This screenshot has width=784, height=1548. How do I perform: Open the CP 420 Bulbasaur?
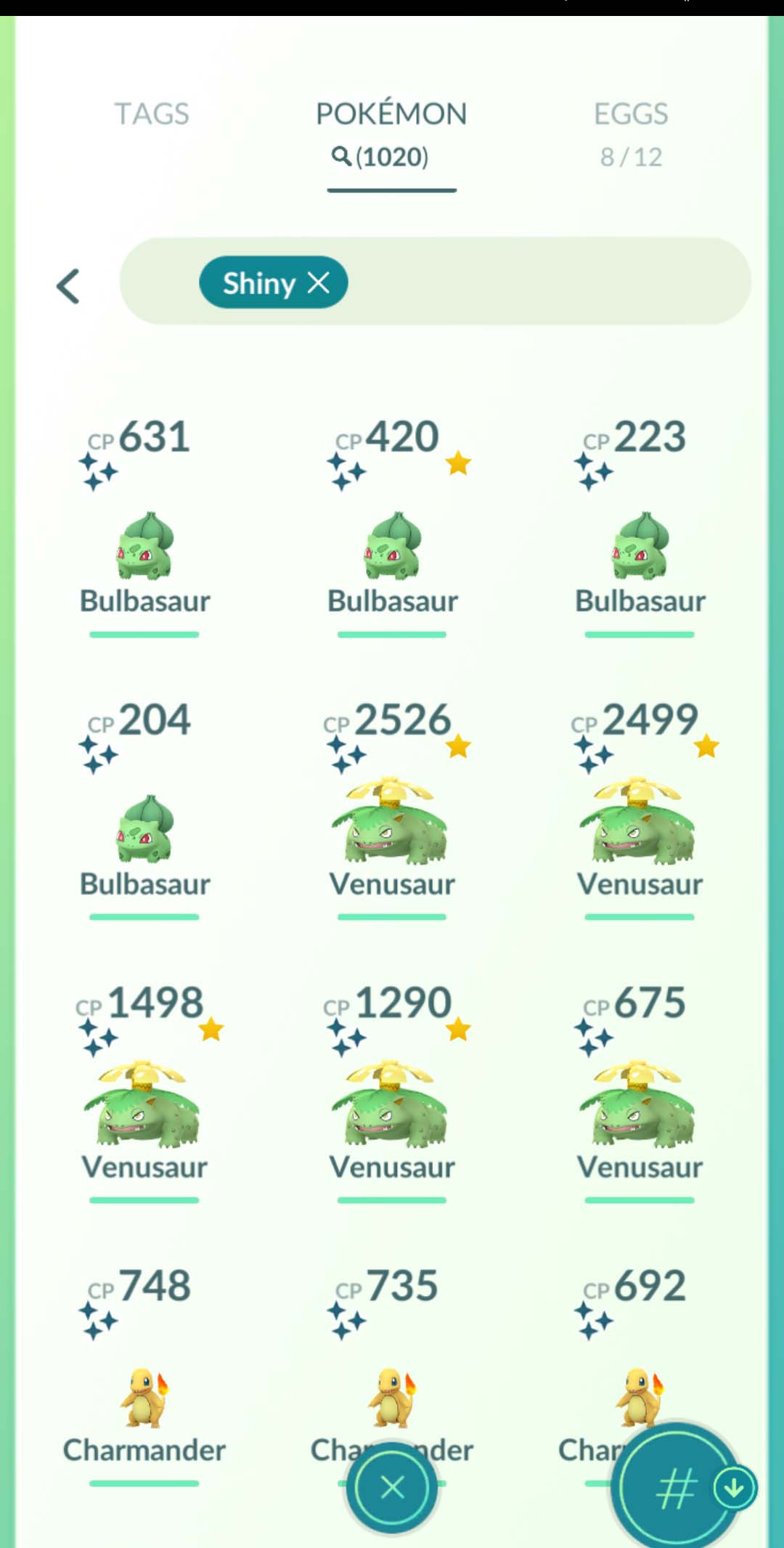pyautogui.click(x=392, y=545)
